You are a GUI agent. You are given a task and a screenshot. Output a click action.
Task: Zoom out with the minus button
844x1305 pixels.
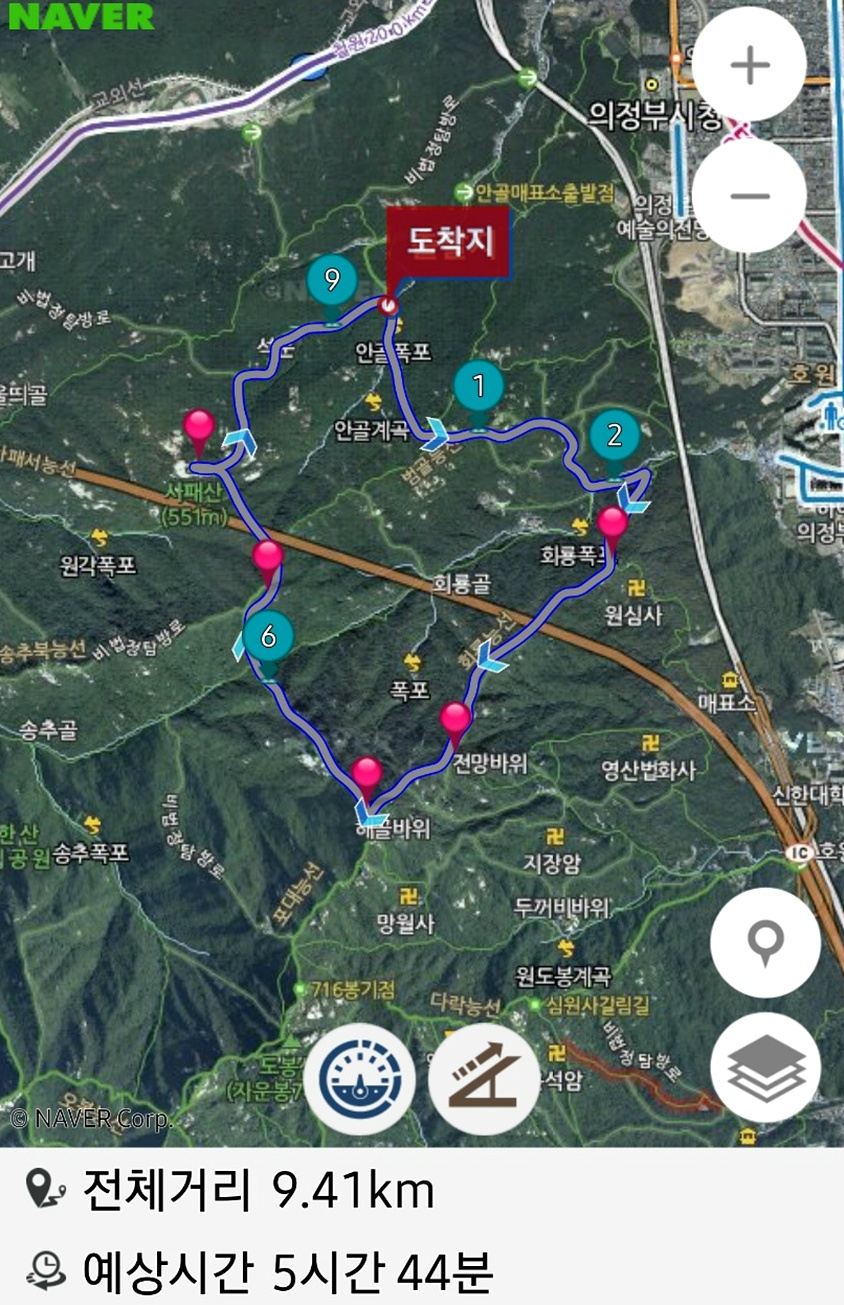[749, 195]
